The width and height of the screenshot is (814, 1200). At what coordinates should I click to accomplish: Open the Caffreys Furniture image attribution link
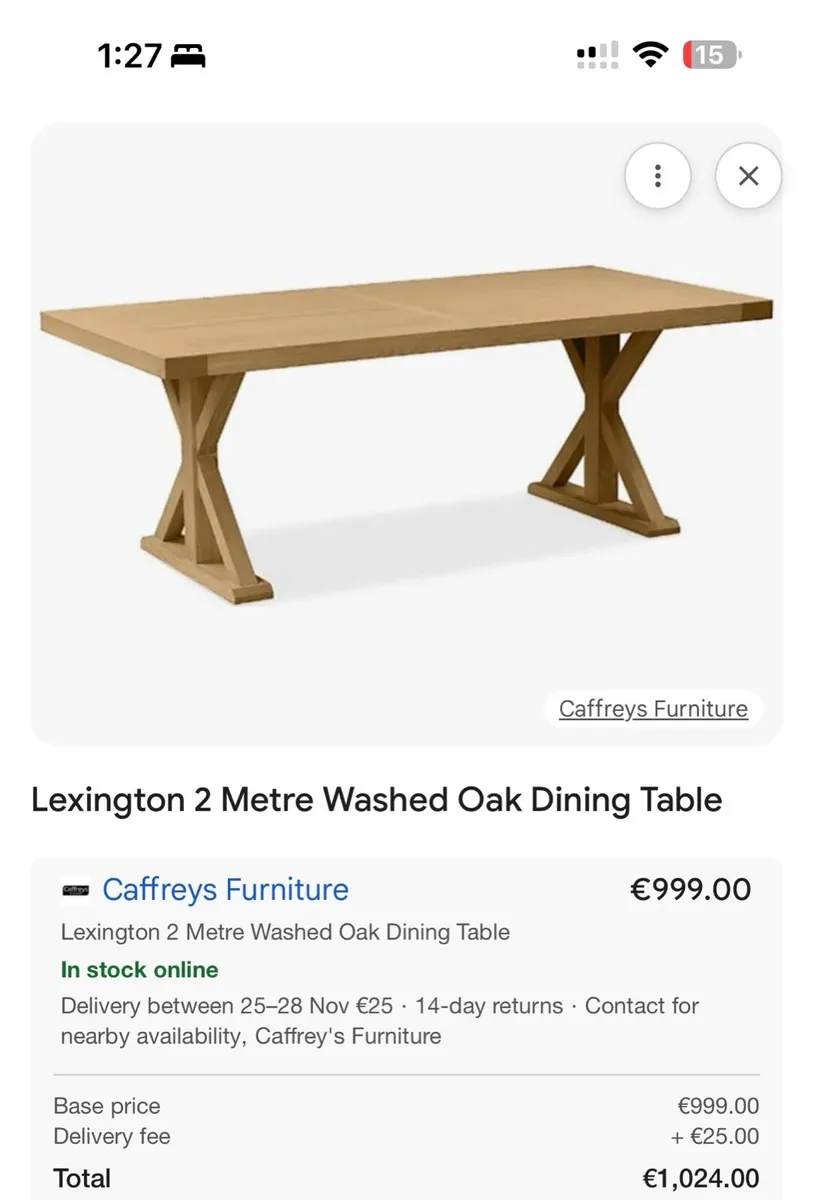pyautogui.click(x=652, y=708)
